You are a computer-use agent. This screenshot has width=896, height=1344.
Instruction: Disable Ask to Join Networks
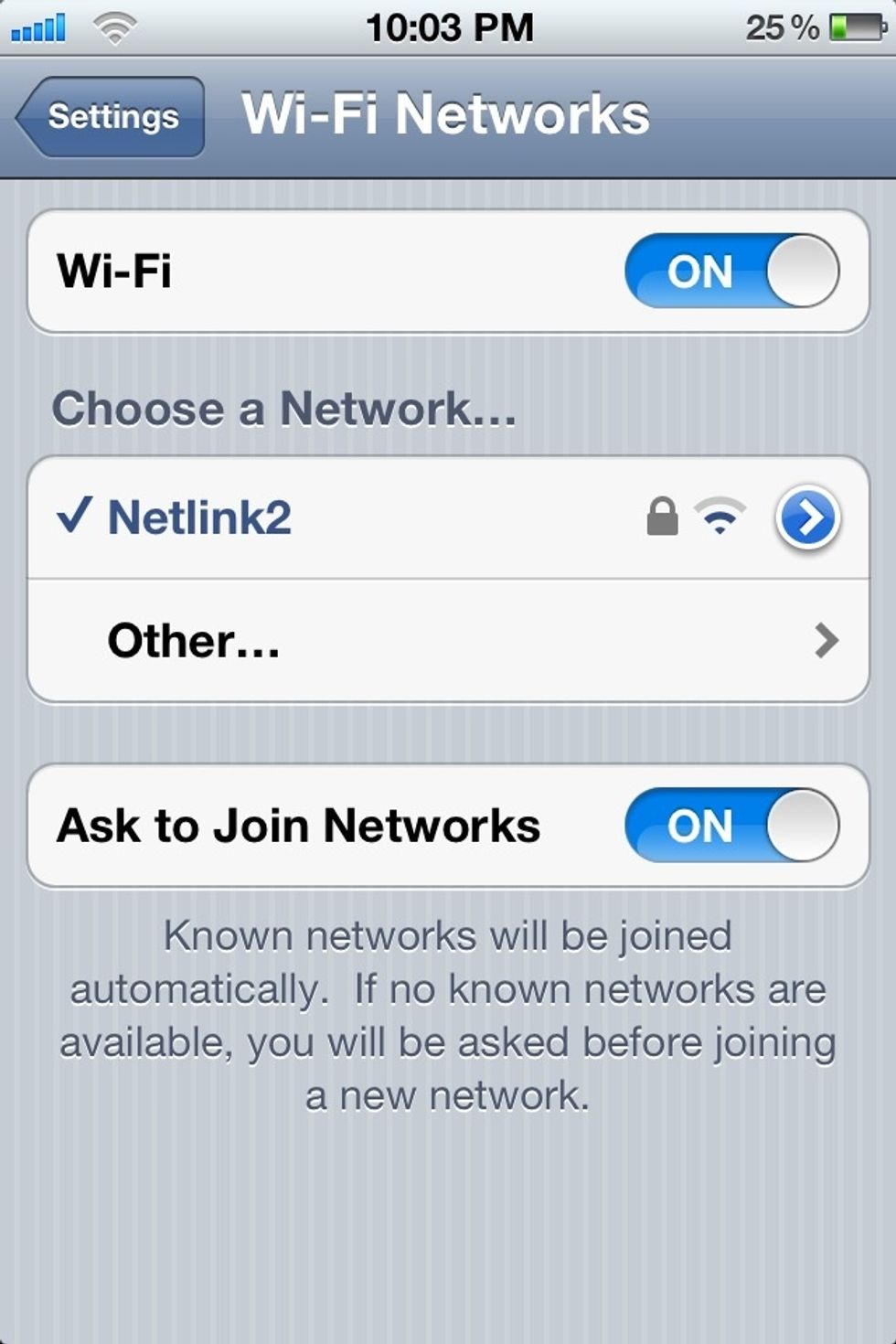coord(731,826)
